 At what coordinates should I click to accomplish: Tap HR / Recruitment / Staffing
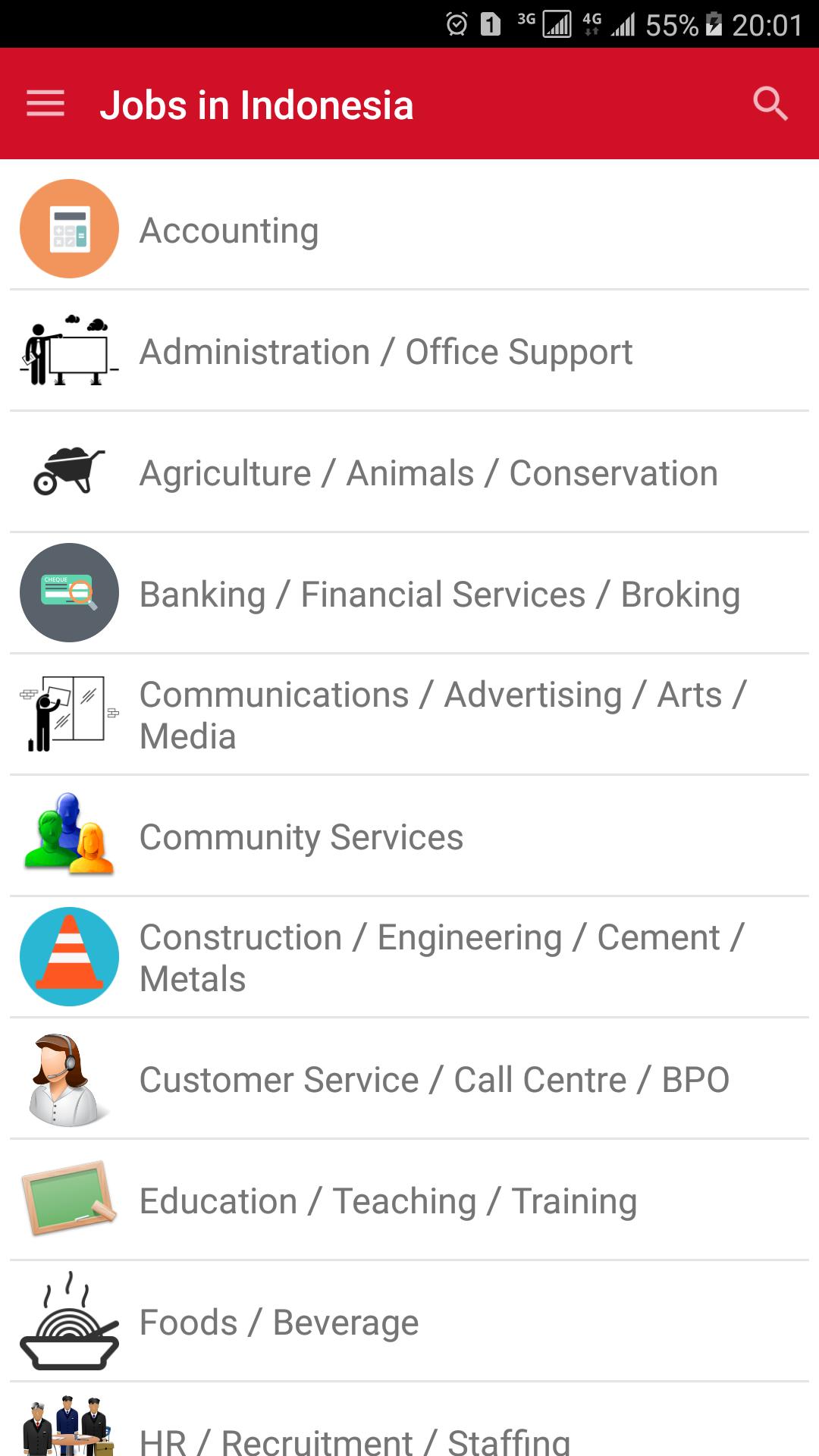409,1420
